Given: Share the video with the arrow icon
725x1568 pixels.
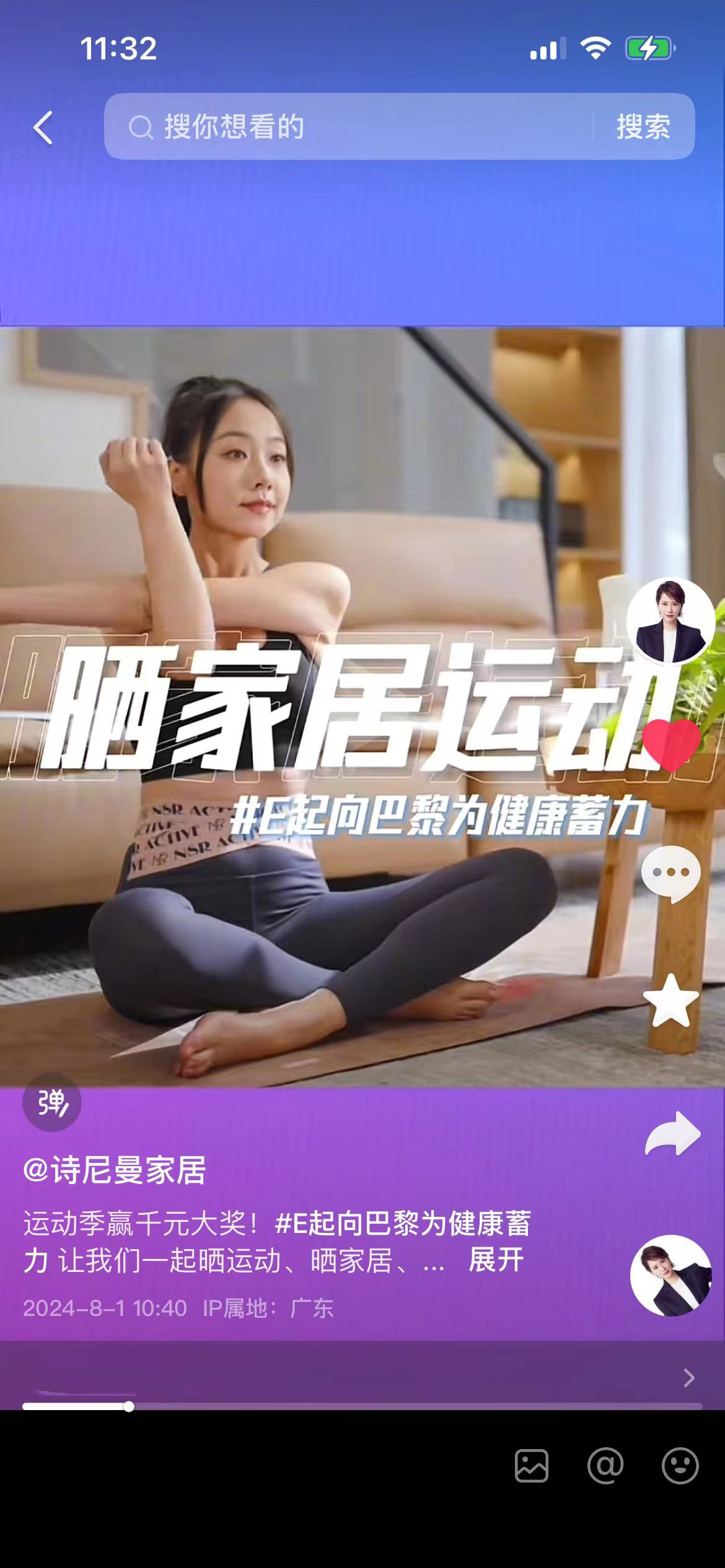Looking at the screenshot, I should click(x=672, y=1135).
